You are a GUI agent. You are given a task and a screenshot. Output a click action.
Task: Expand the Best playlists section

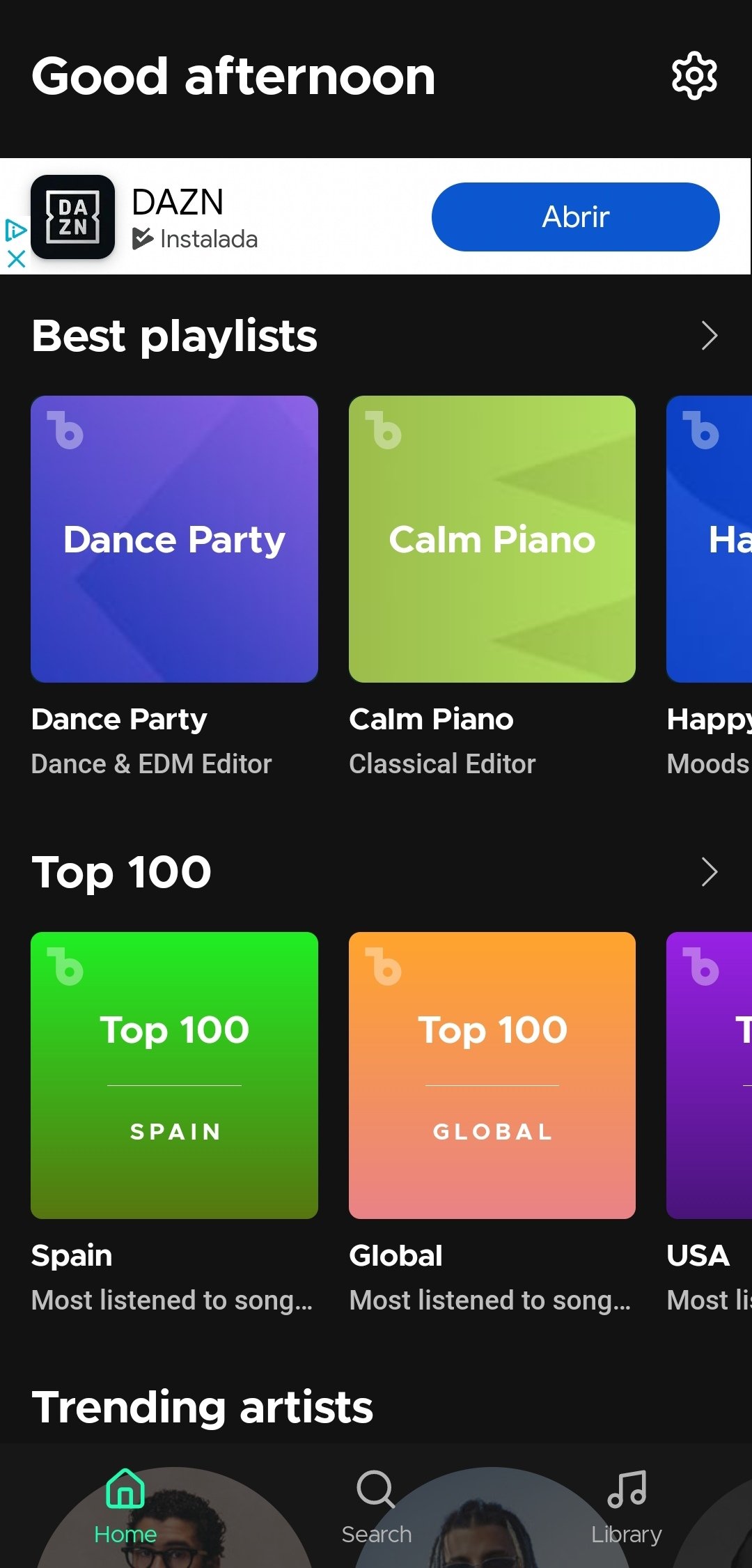(709, 336)
